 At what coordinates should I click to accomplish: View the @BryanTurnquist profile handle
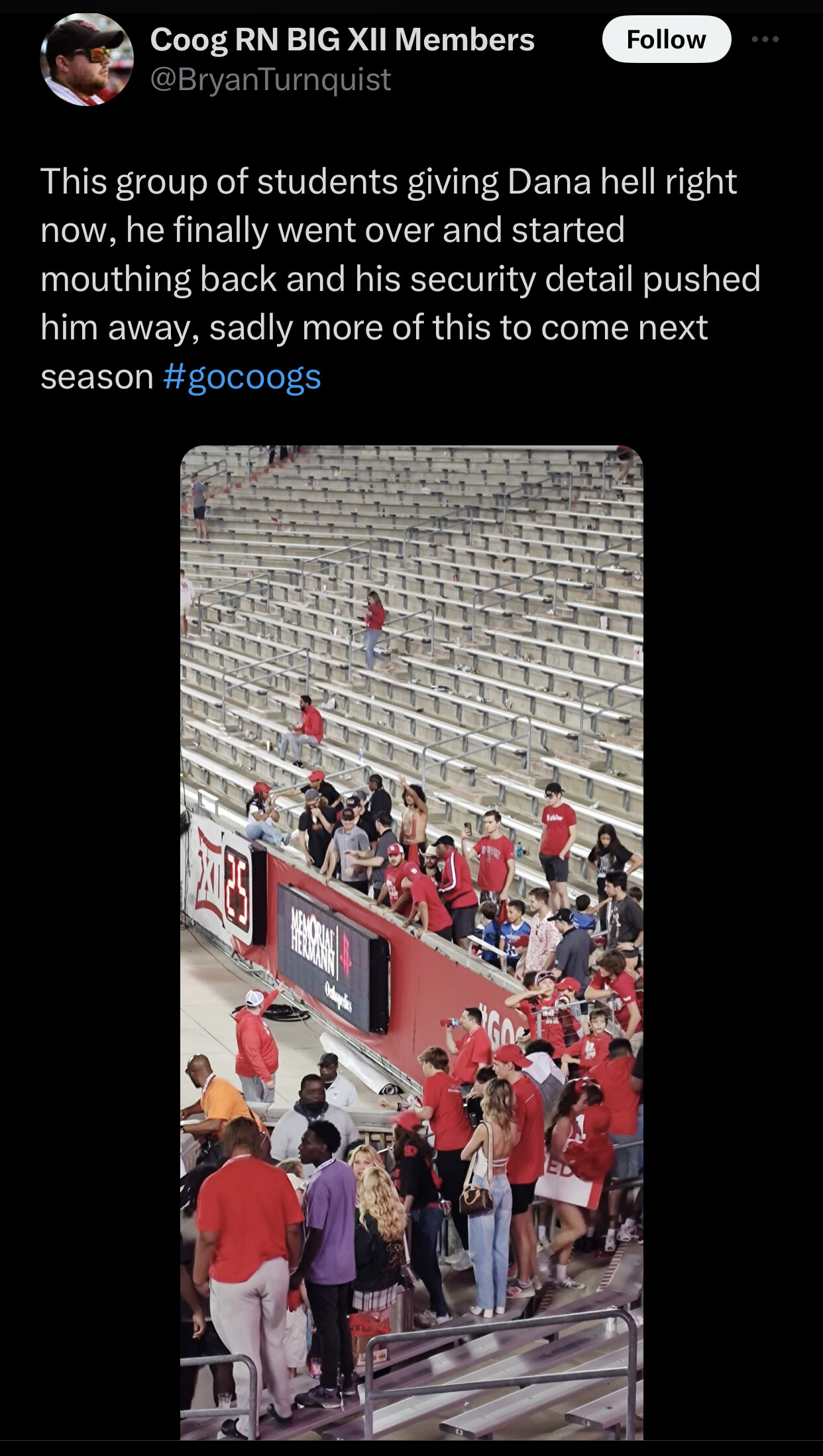pos(270,80)
